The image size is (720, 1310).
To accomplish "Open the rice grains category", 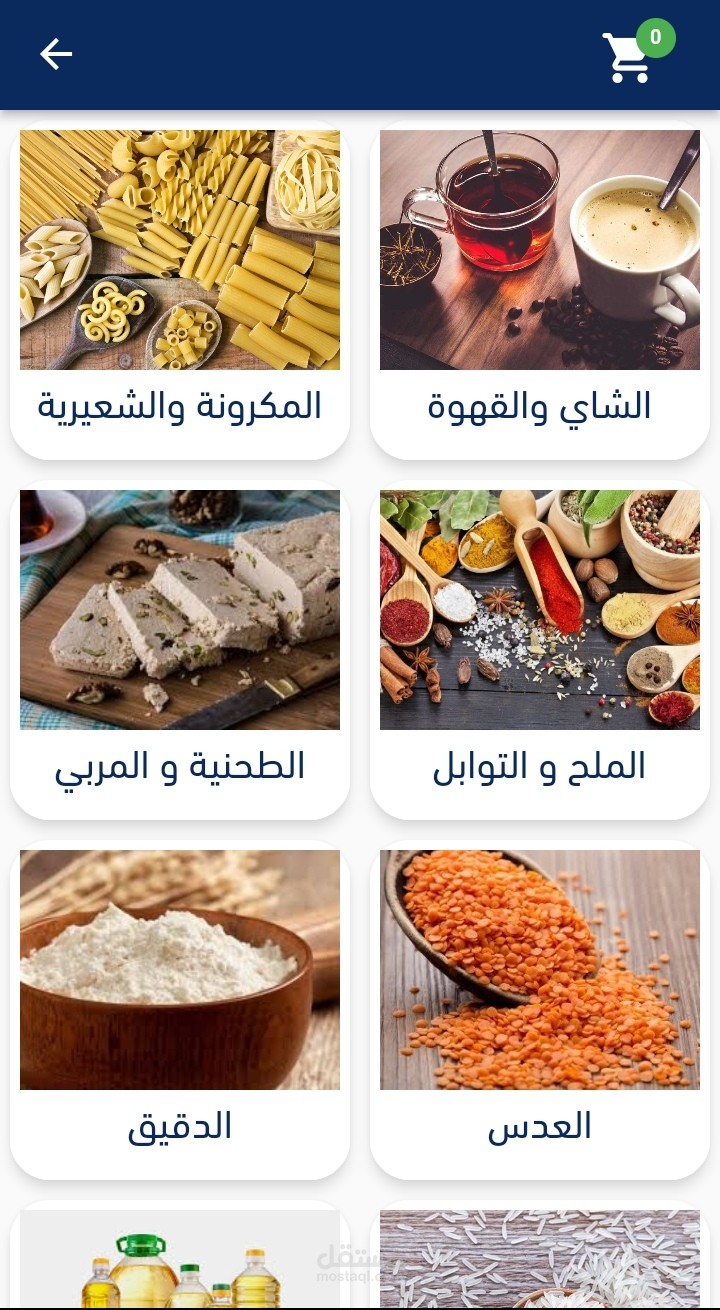I will click(x=540, y=1260).
